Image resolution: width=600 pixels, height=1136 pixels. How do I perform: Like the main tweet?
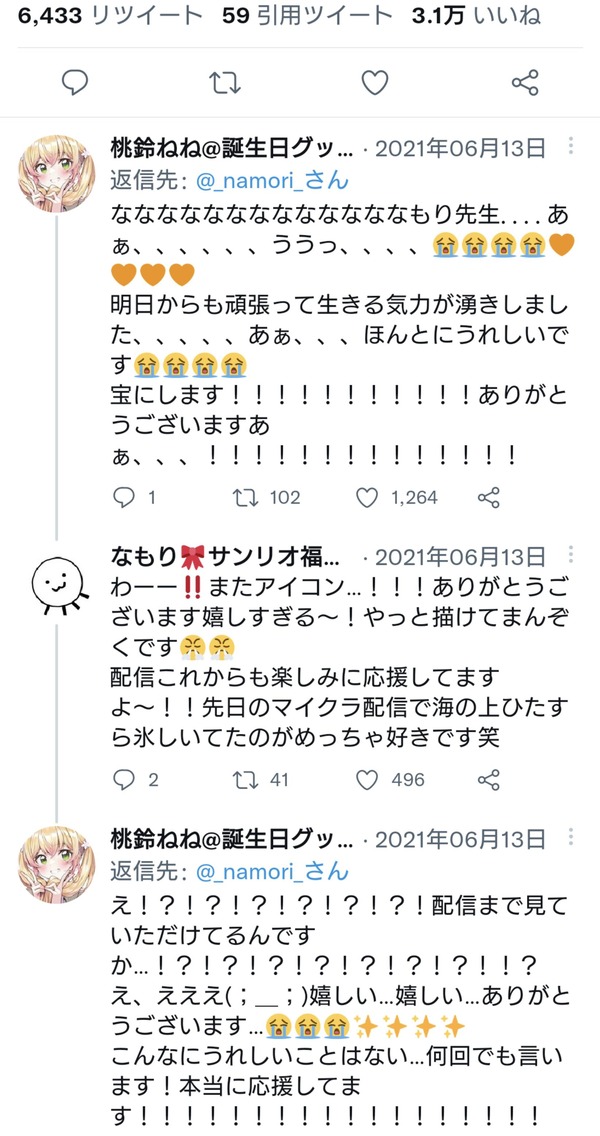(375, 83)
